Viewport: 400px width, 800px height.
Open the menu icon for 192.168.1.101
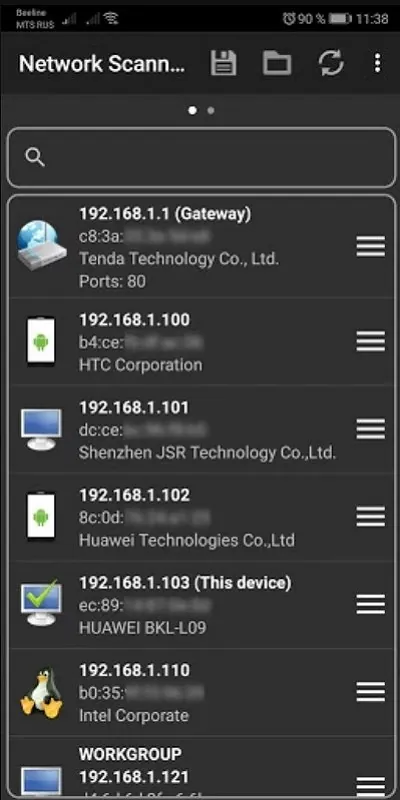pos(371,429)
